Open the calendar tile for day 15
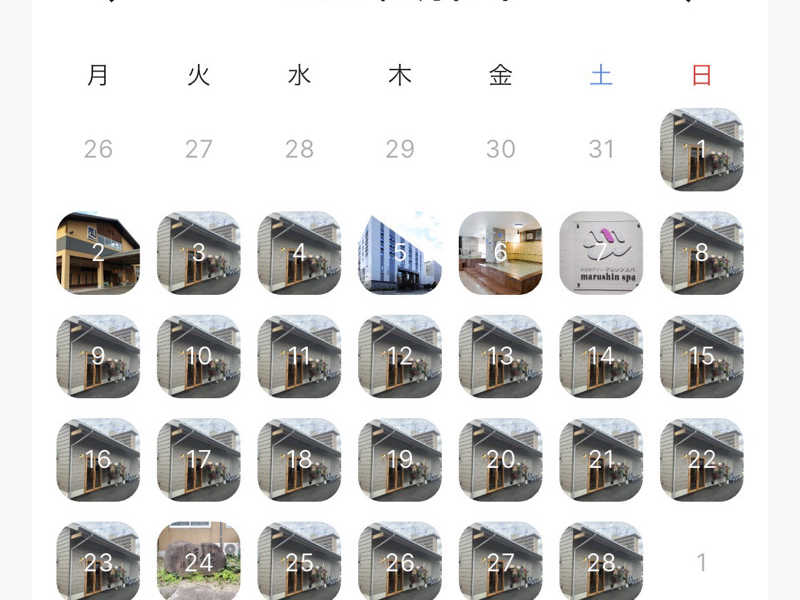 coord(701,356)
